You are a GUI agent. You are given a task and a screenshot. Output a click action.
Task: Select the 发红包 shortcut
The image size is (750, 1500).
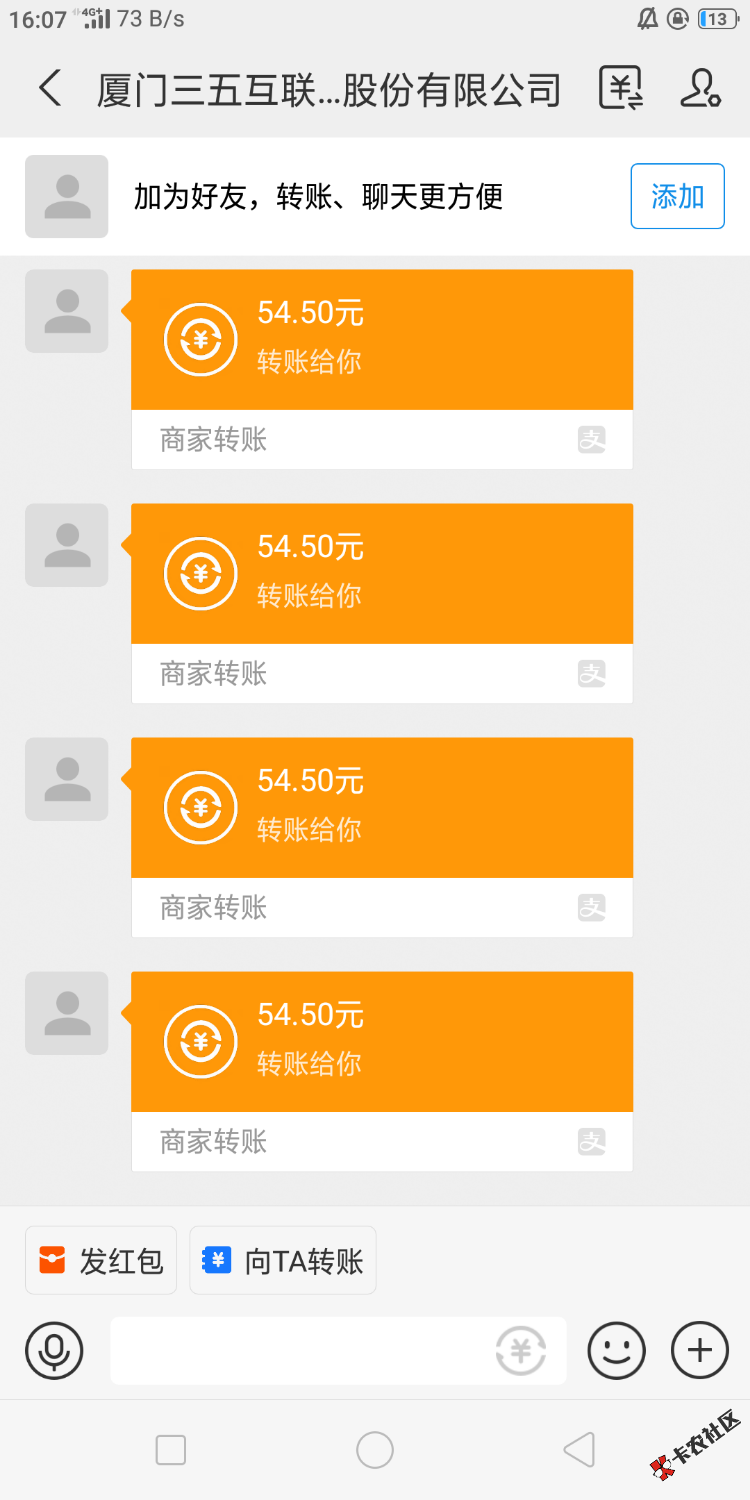click(x=101, y=1261)
